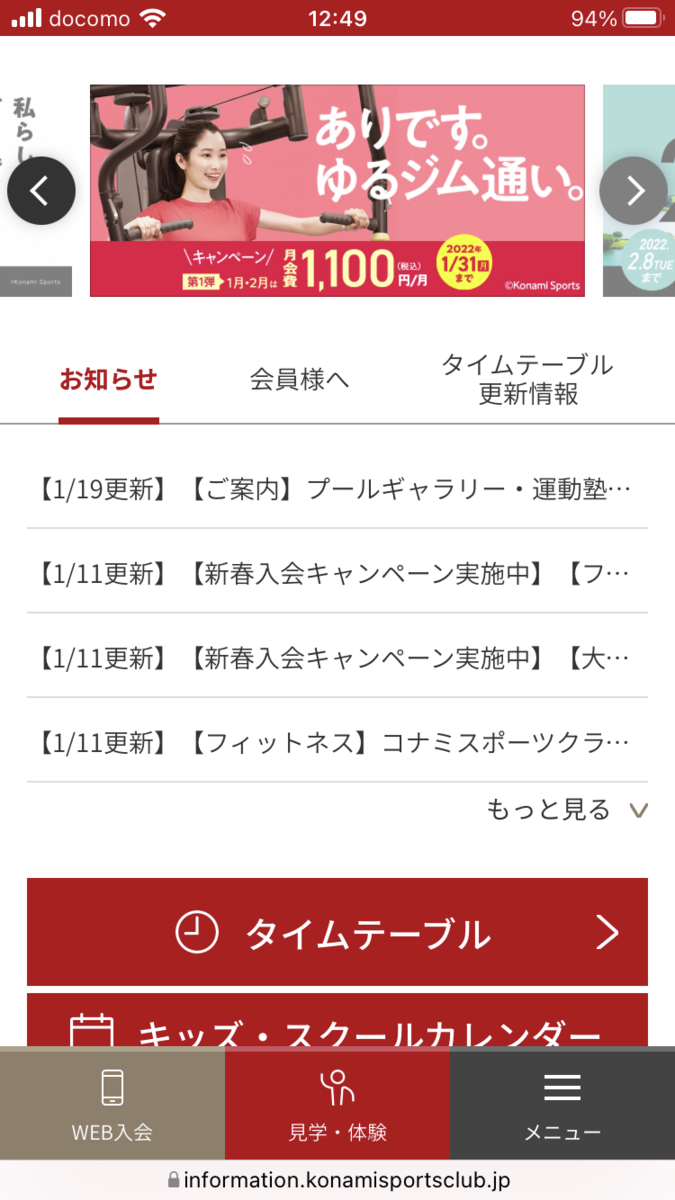Open 見学・体験 in the bottom bar
This screenshot has height=1200, width=675.
337,1103
